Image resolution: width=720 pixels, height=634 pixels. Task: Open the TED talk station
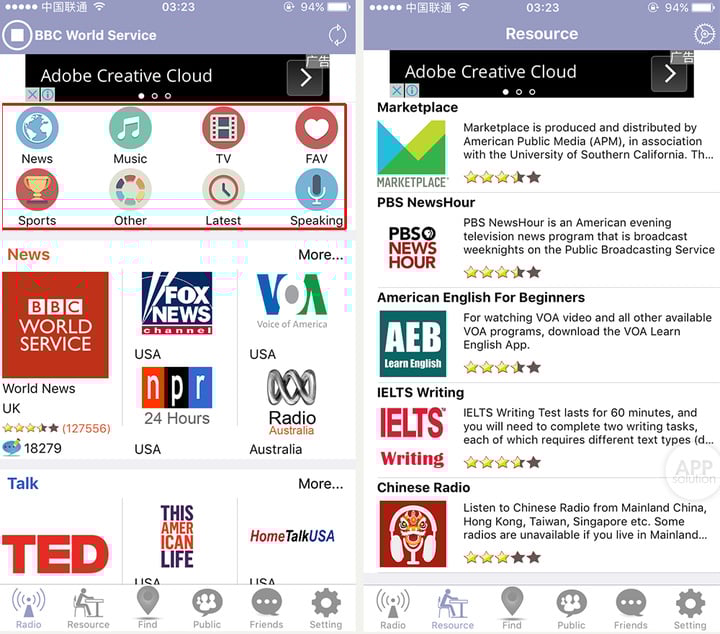coord(55,553)
